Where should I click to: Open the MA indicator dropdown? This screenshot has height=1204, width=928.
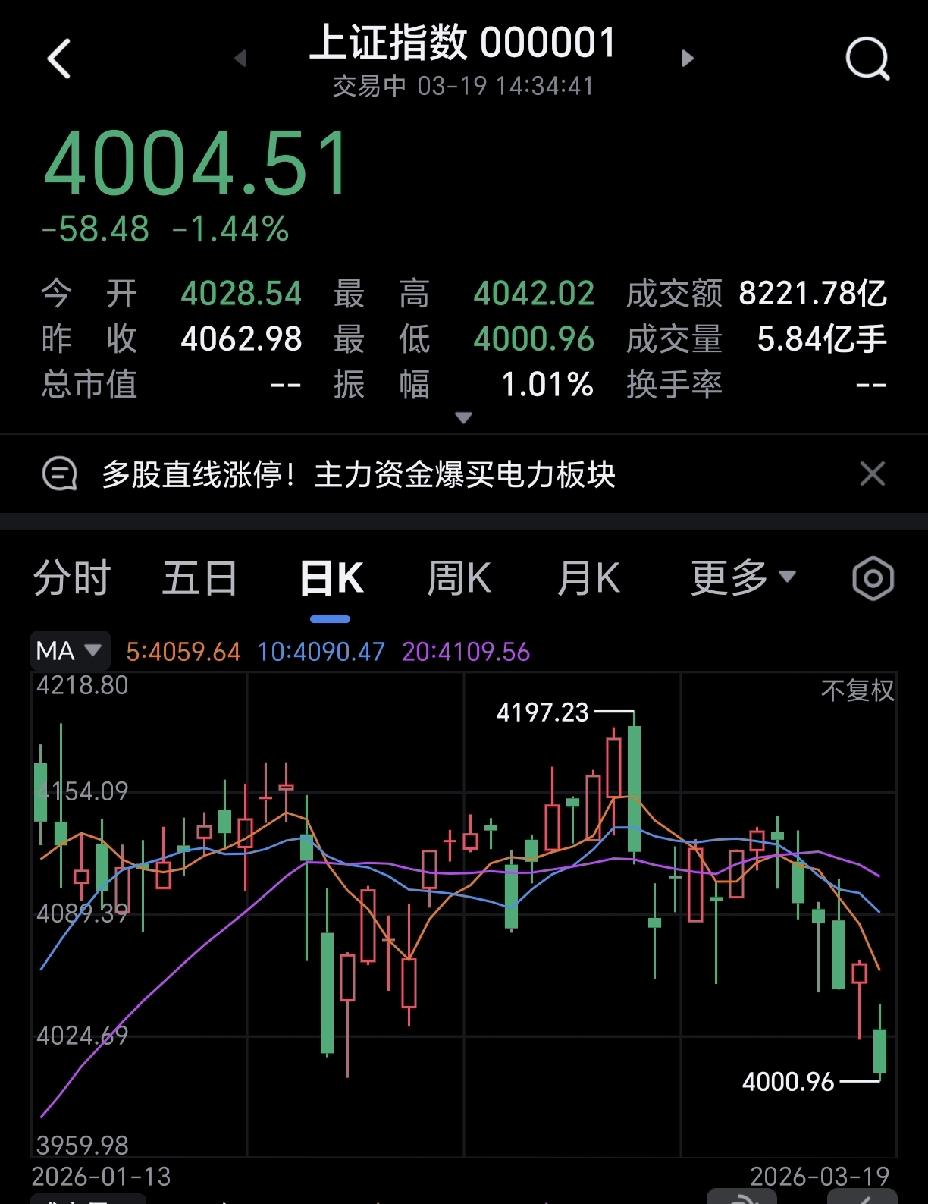(70, 651)
